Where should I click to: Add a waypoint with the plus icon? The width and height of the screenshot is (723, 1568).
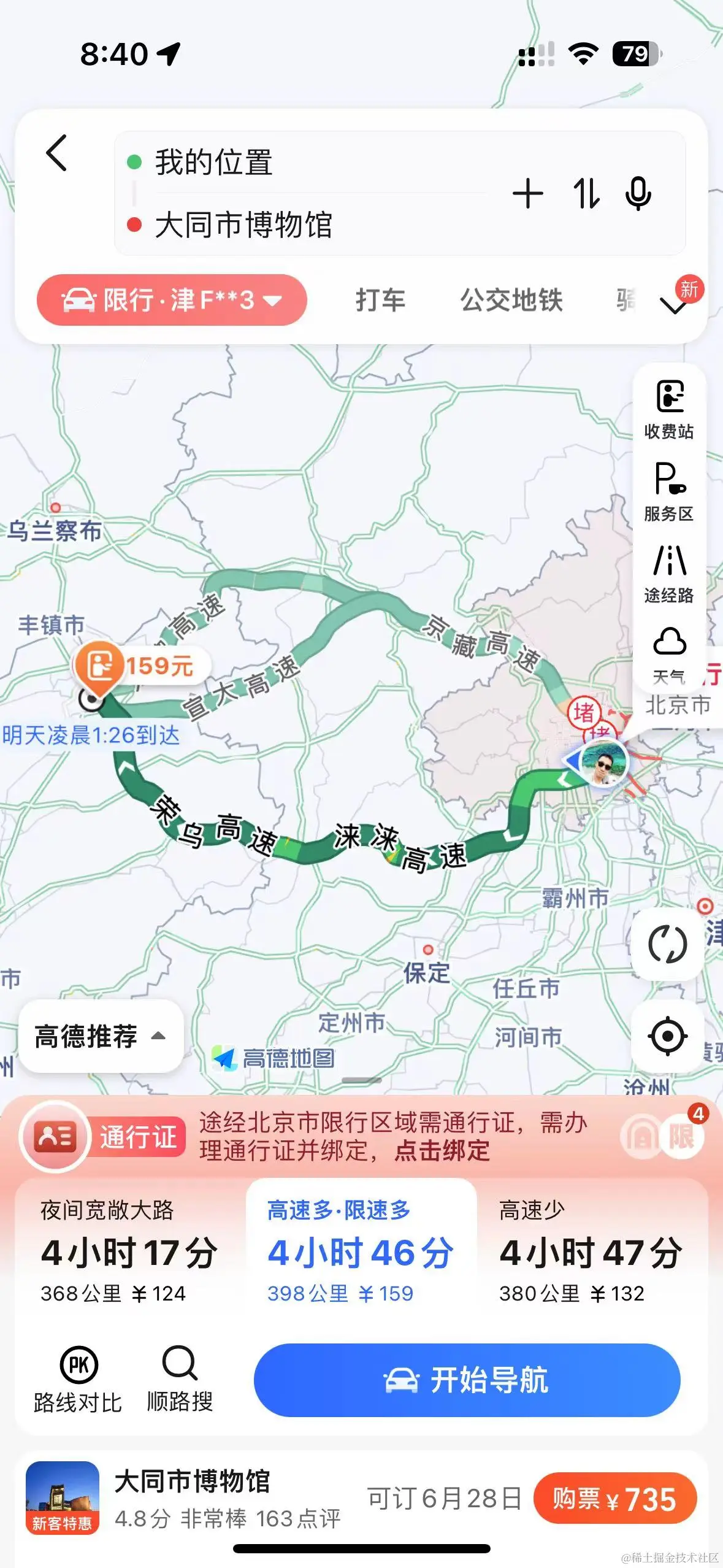point(527,194)
